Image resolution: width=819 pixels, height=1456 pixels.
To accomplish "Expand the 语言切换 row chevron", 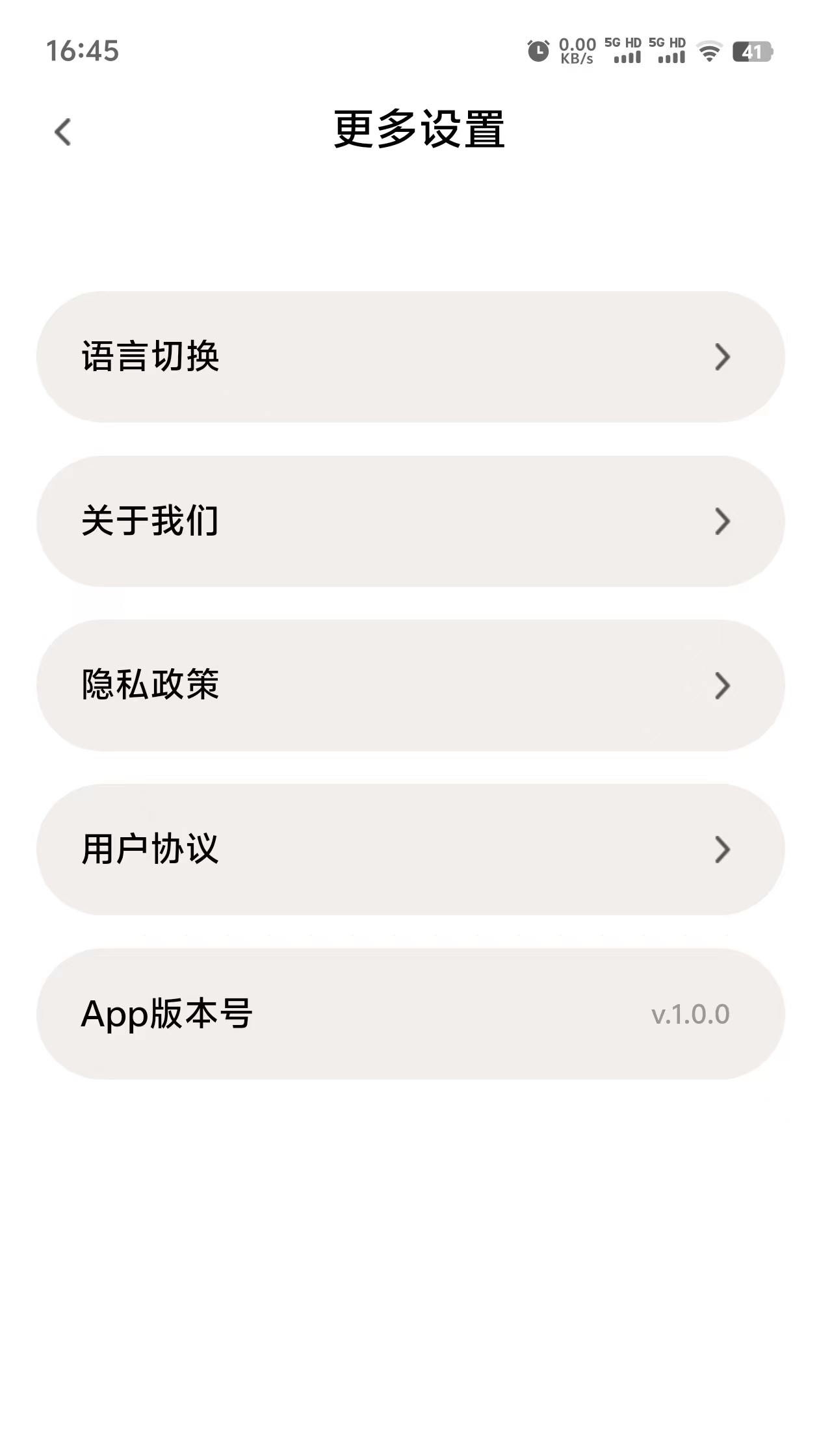I will coord(723,357).
